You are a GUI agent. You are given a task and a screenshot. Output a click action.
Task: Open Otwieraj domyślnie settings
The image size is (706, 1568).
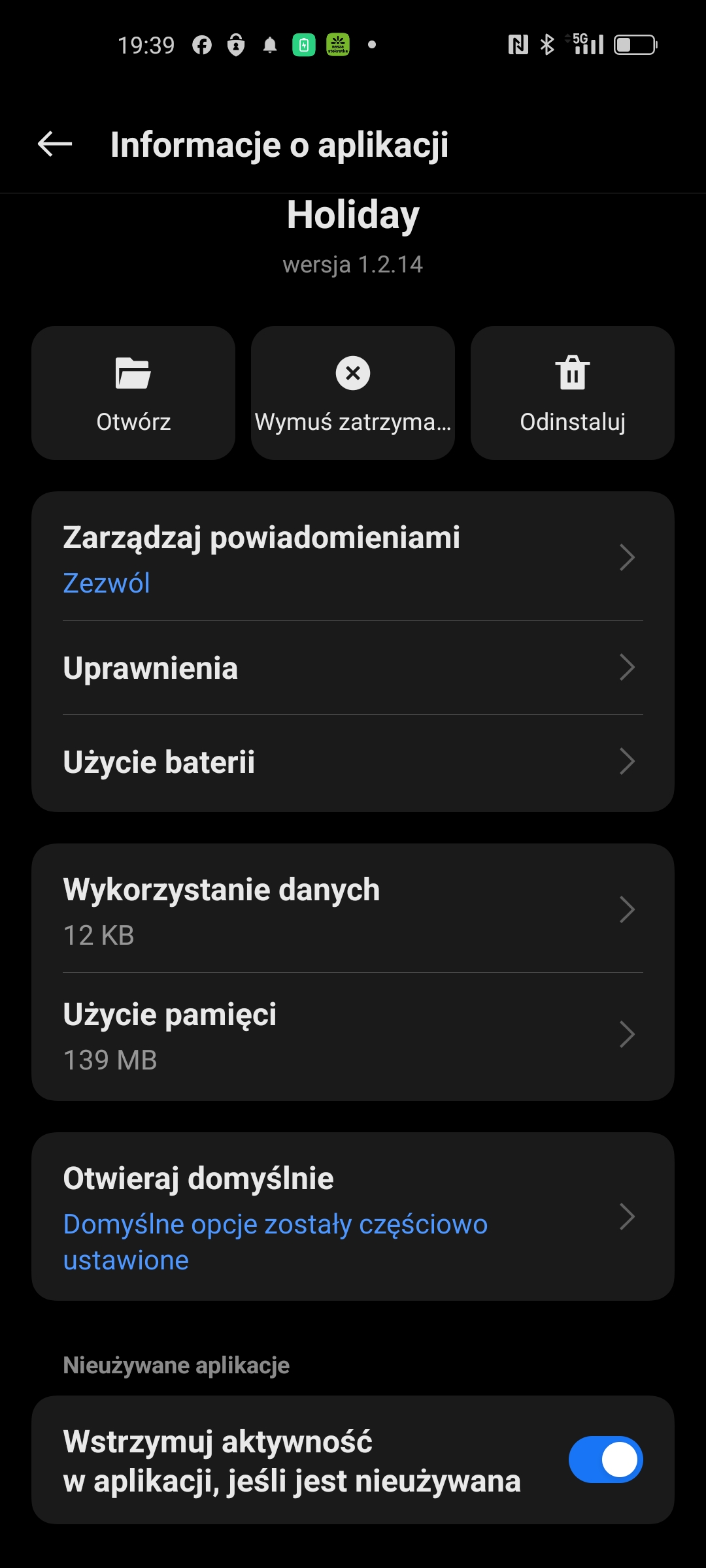[x=353, y=1217]
